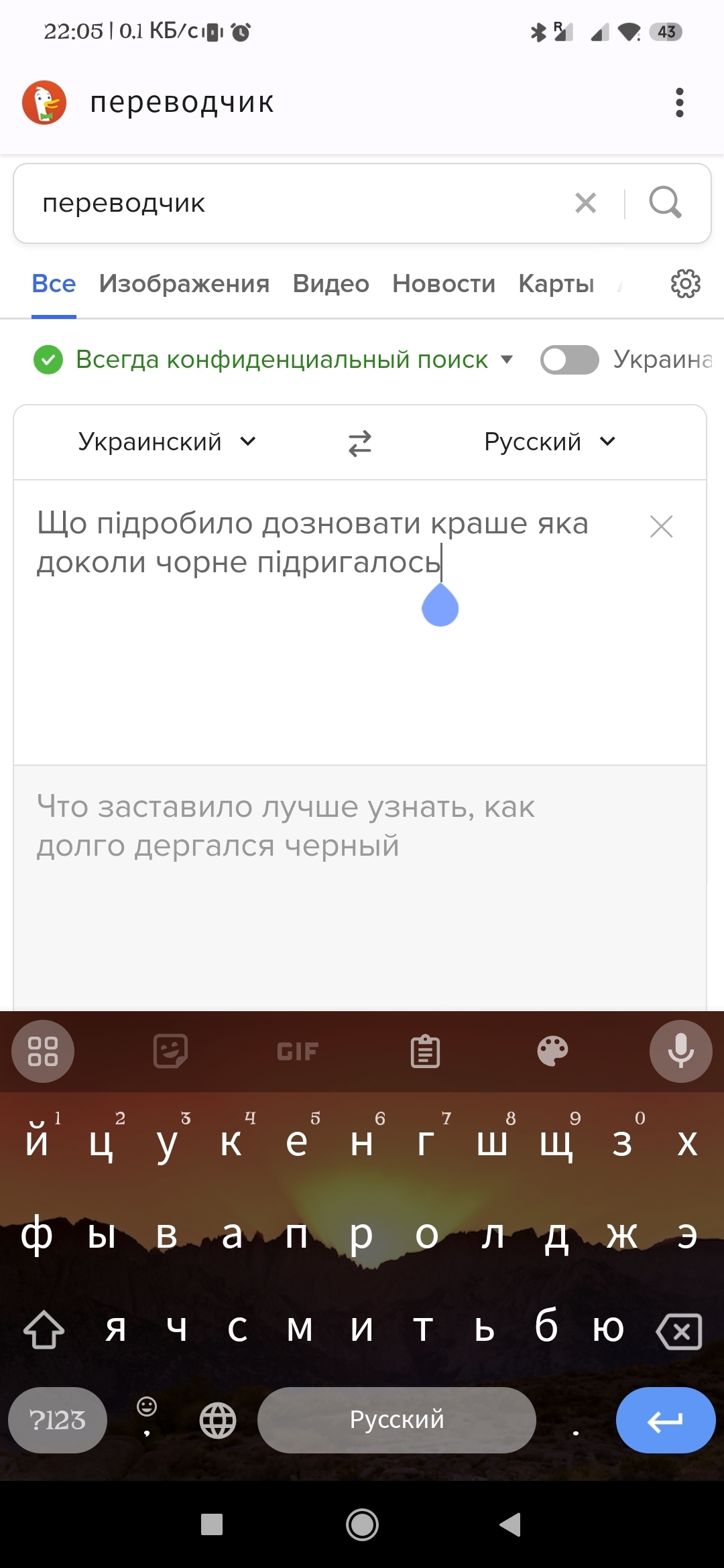Swap the translation languages
Viewport: 724px width, 1568px height.
(x=360, y=442)
